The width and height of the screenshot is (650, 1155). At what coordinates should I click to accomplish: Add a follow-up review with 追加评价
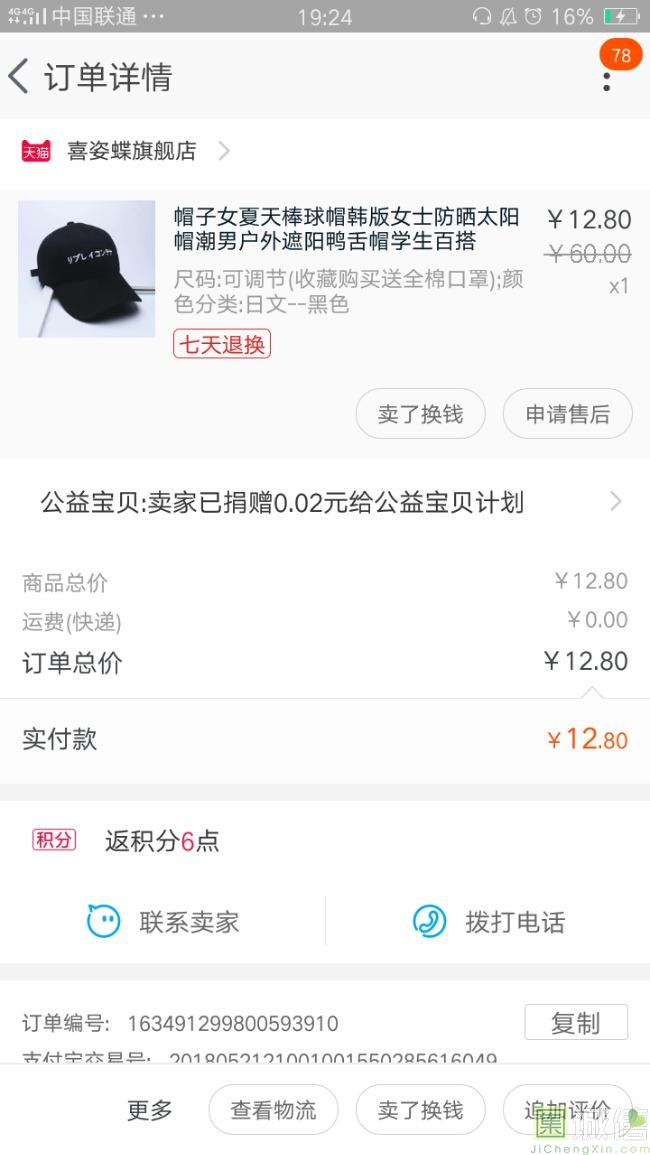tap(567, 1109)
